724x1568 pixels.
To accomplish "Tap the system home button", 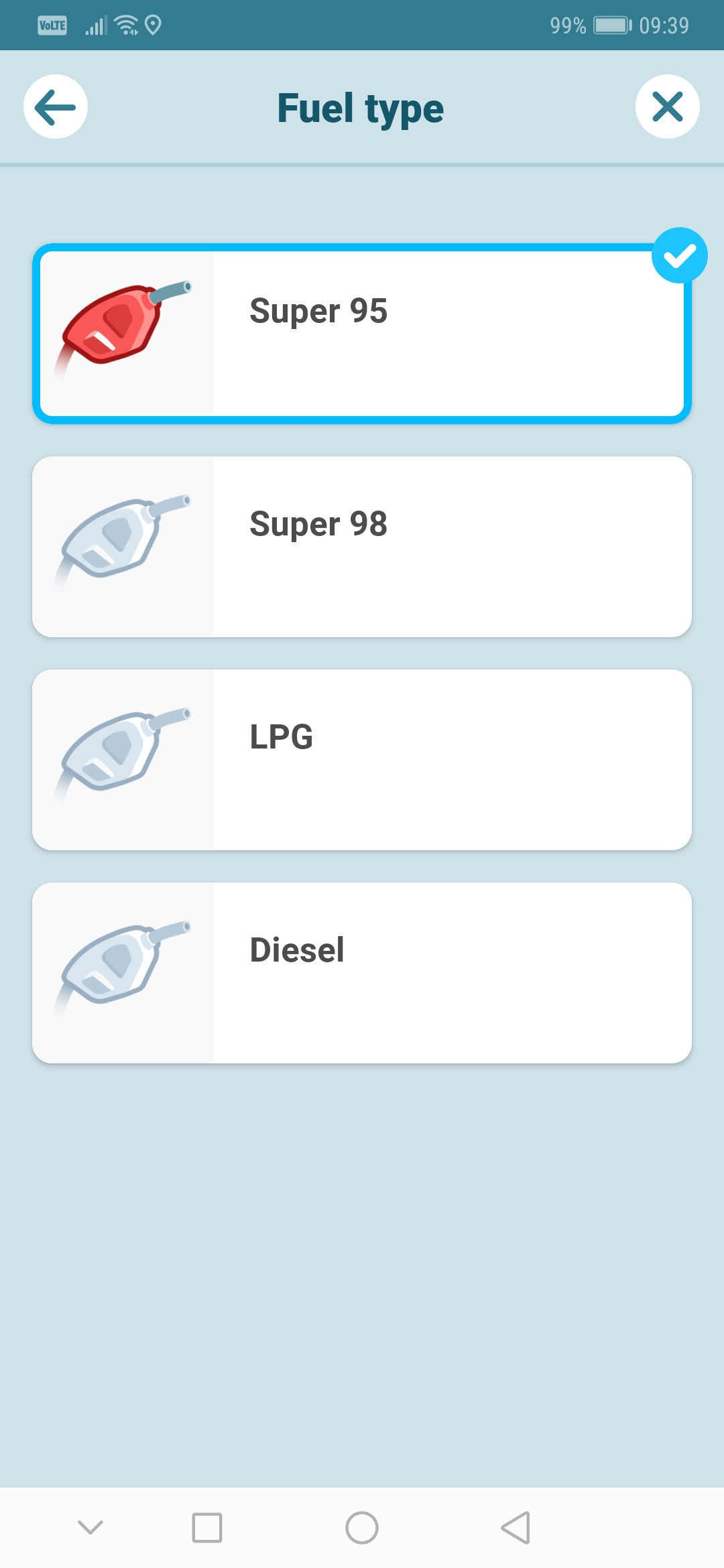I will coord(362,1528).
